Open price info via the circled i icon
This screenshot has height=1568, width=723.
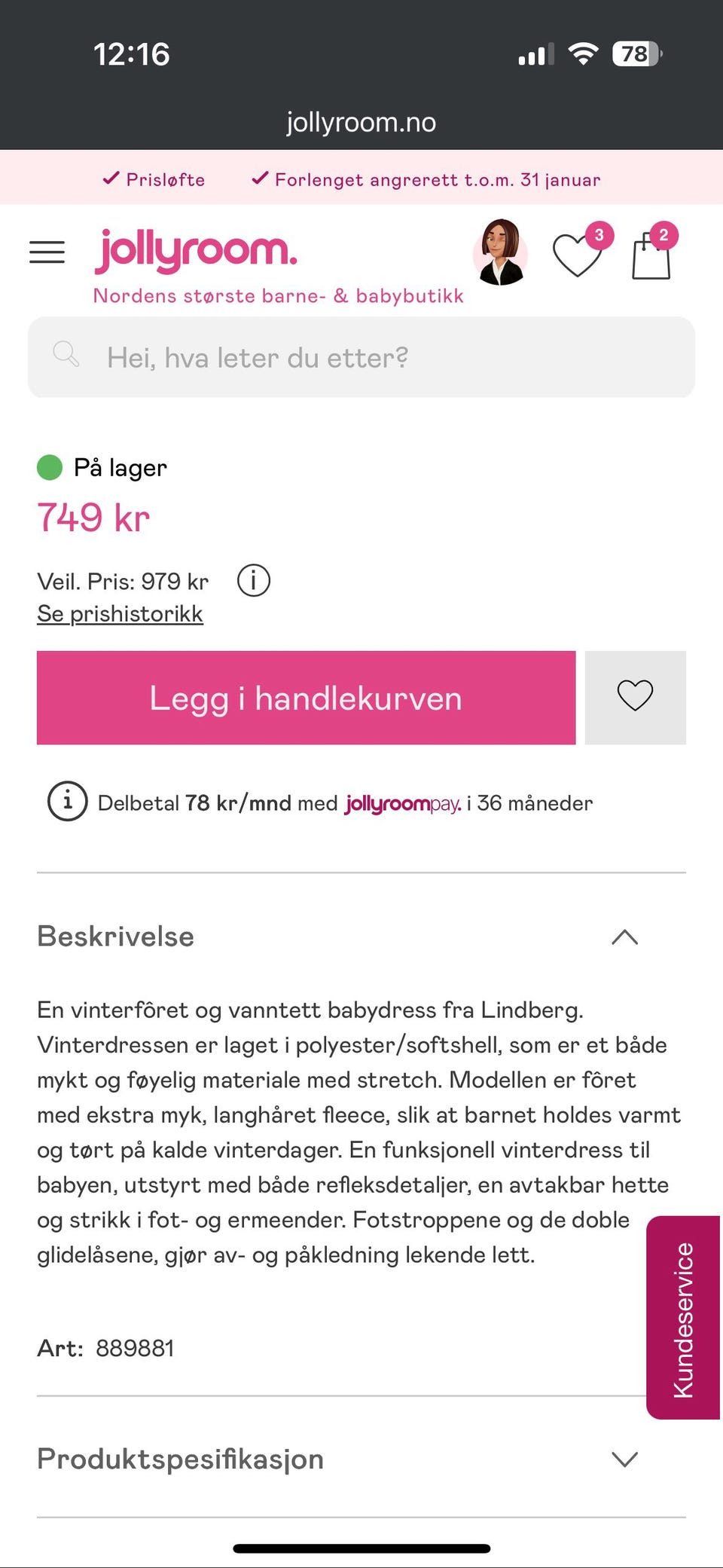254,580
